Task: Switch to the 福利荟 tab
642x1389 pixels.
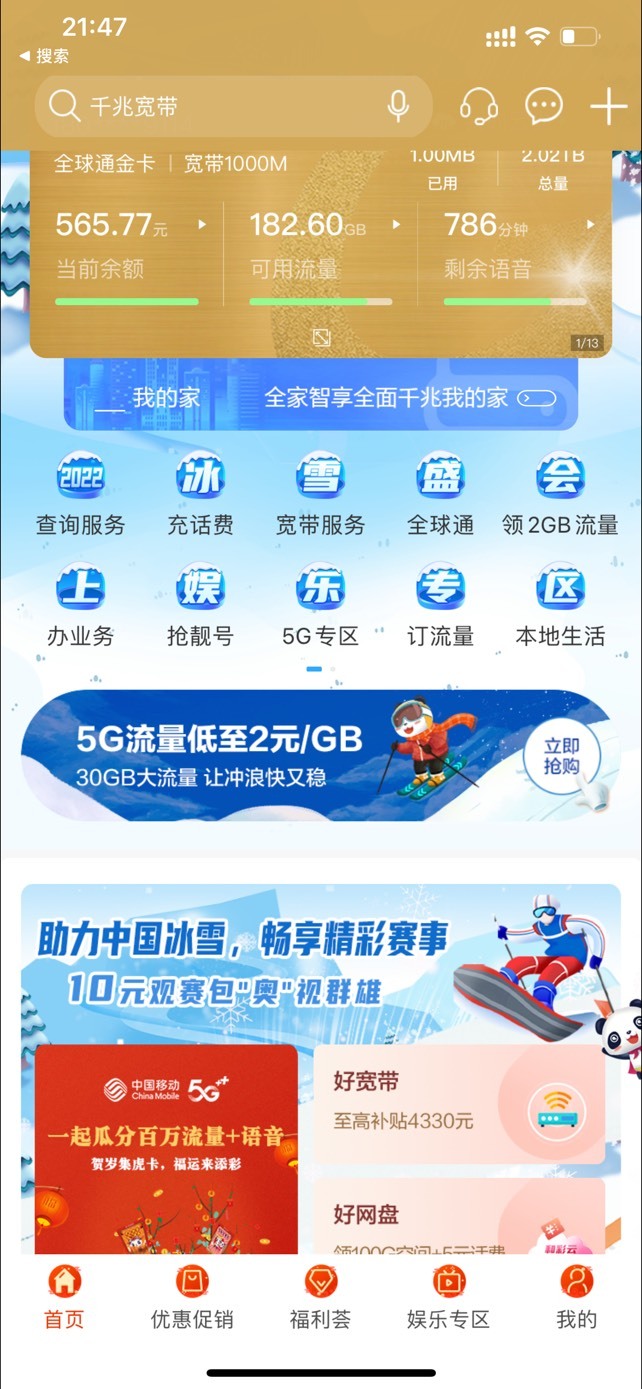Action: coord(320,1296)
